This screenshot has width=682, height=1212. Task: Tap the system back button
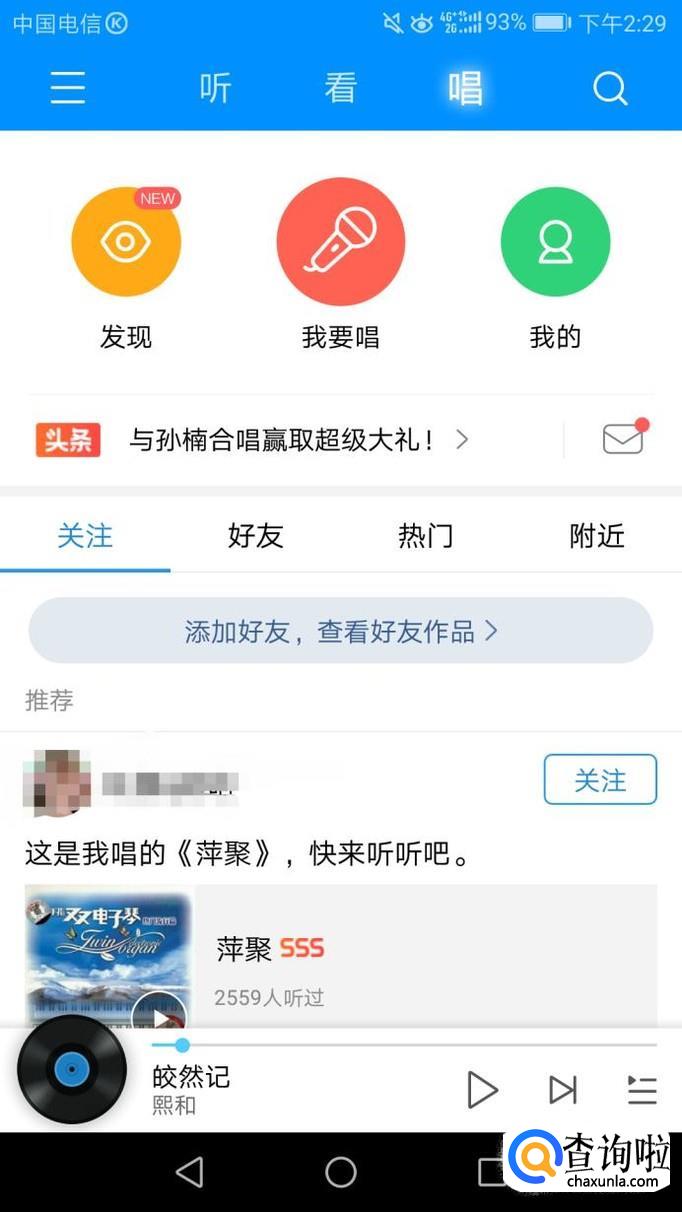[189, 1172]
